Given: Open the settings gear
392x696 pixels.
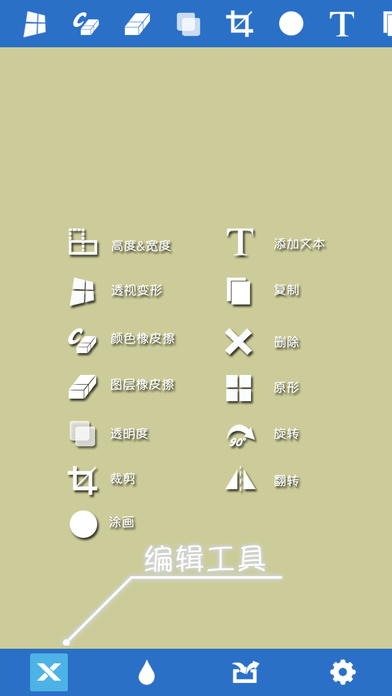Looking at the screenshot, I should point(343,672).
